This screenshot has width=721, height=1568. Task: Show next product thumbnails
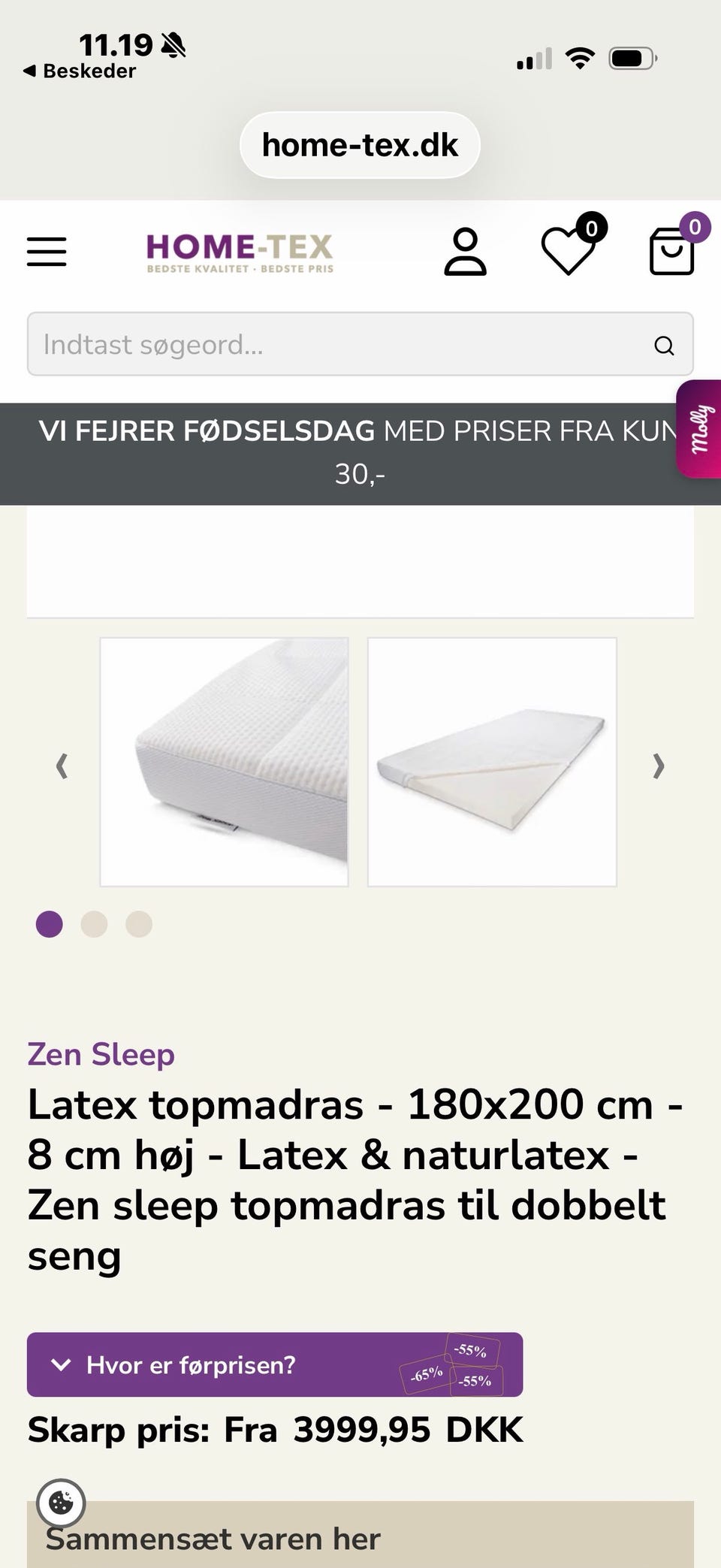coord(659,766)
